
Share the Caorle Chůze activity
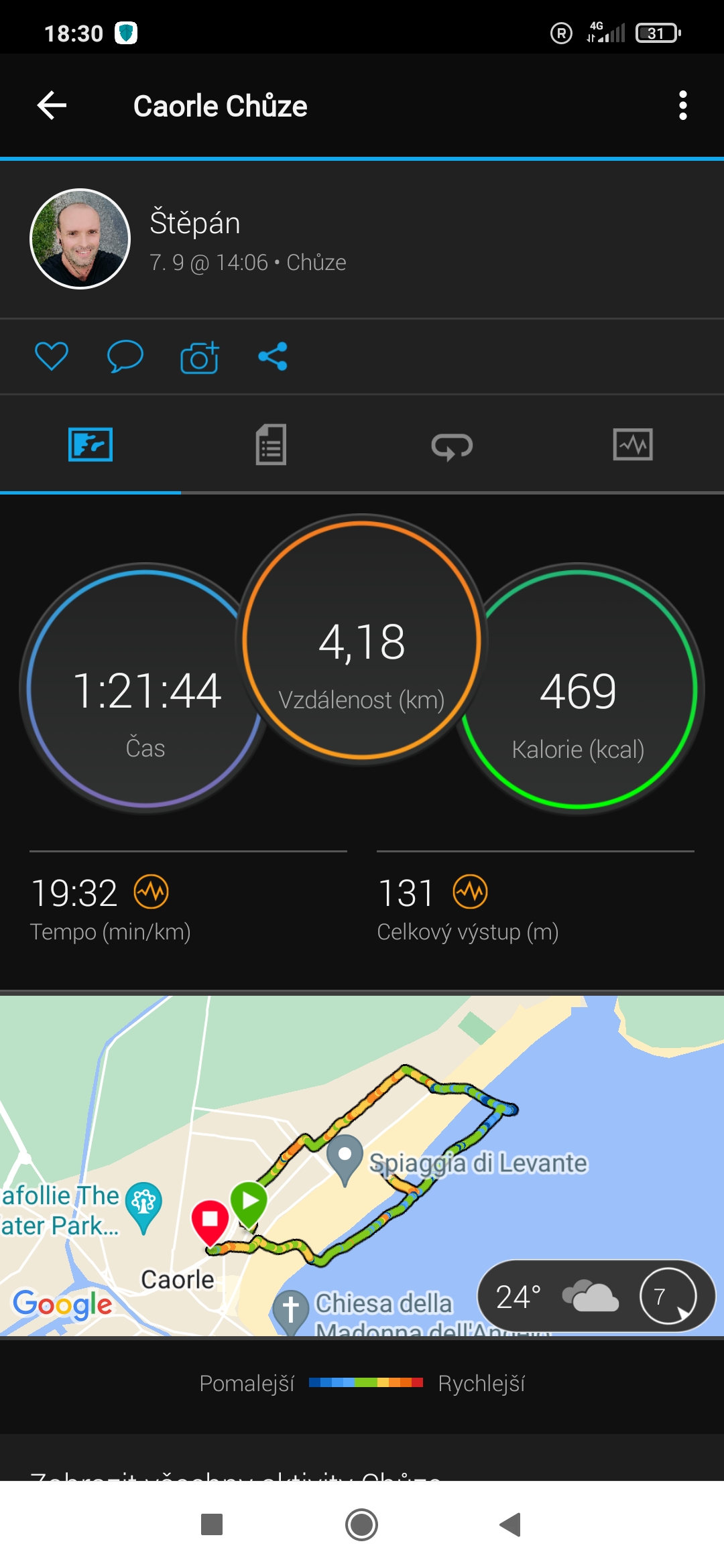pyautogui.click(x=273, y=356)
